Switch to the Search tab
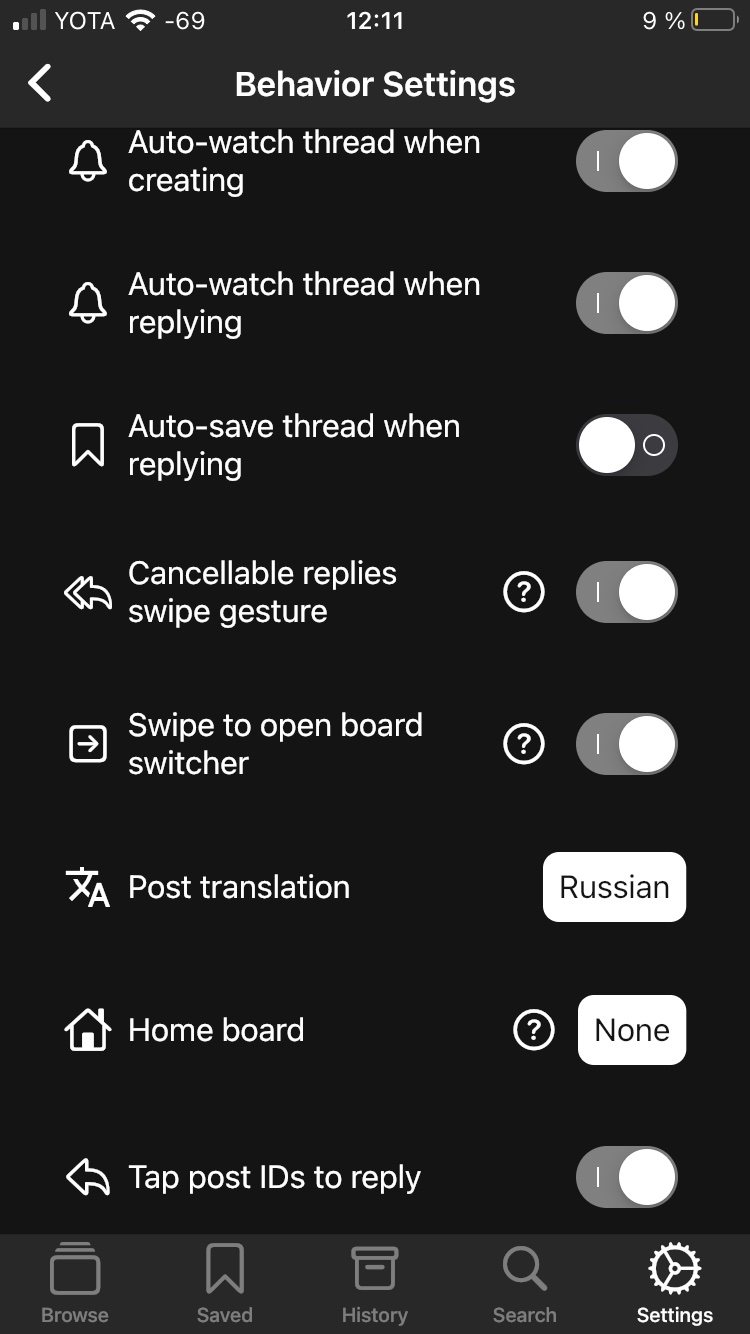 tap(525, 1284)
